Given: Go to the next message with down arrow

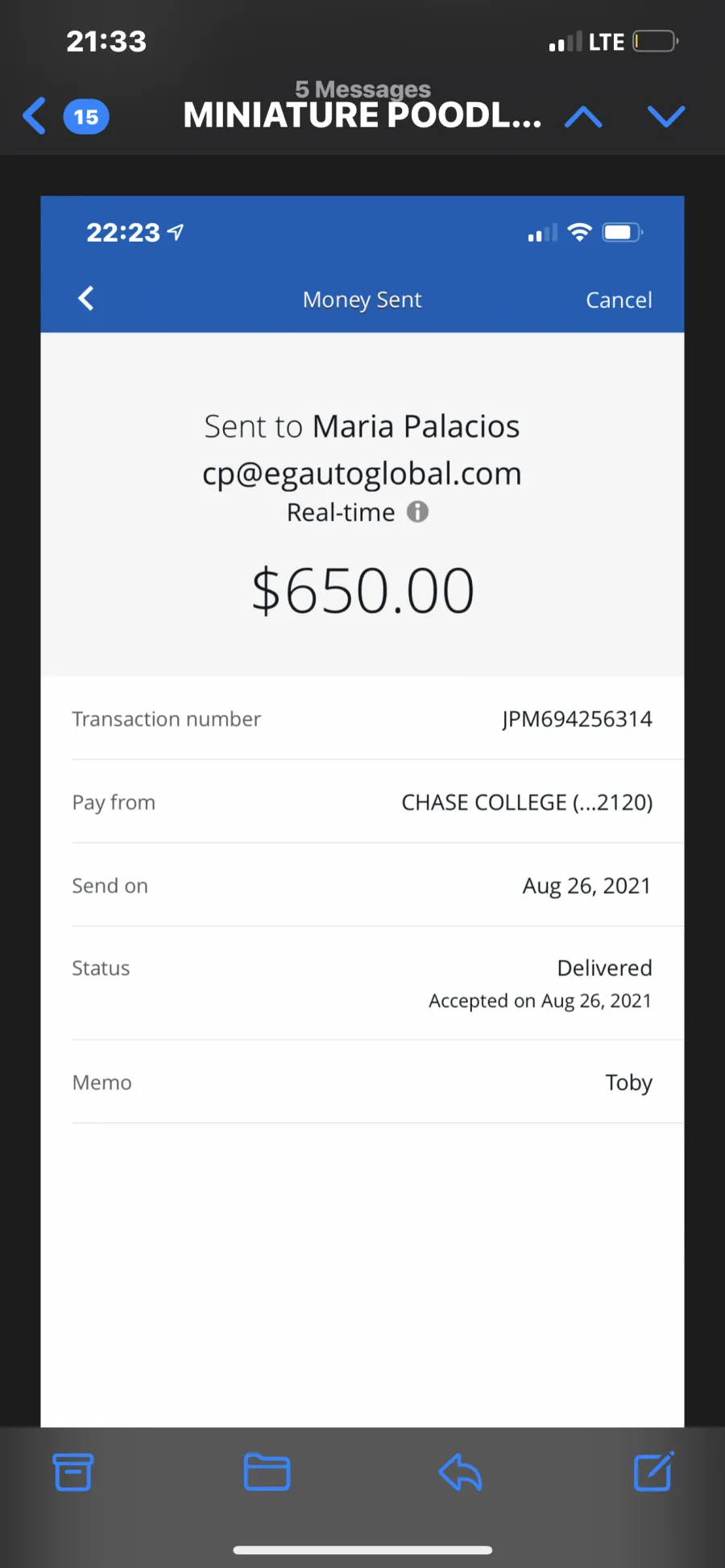Looking at the screenshot, I should 666,117.
